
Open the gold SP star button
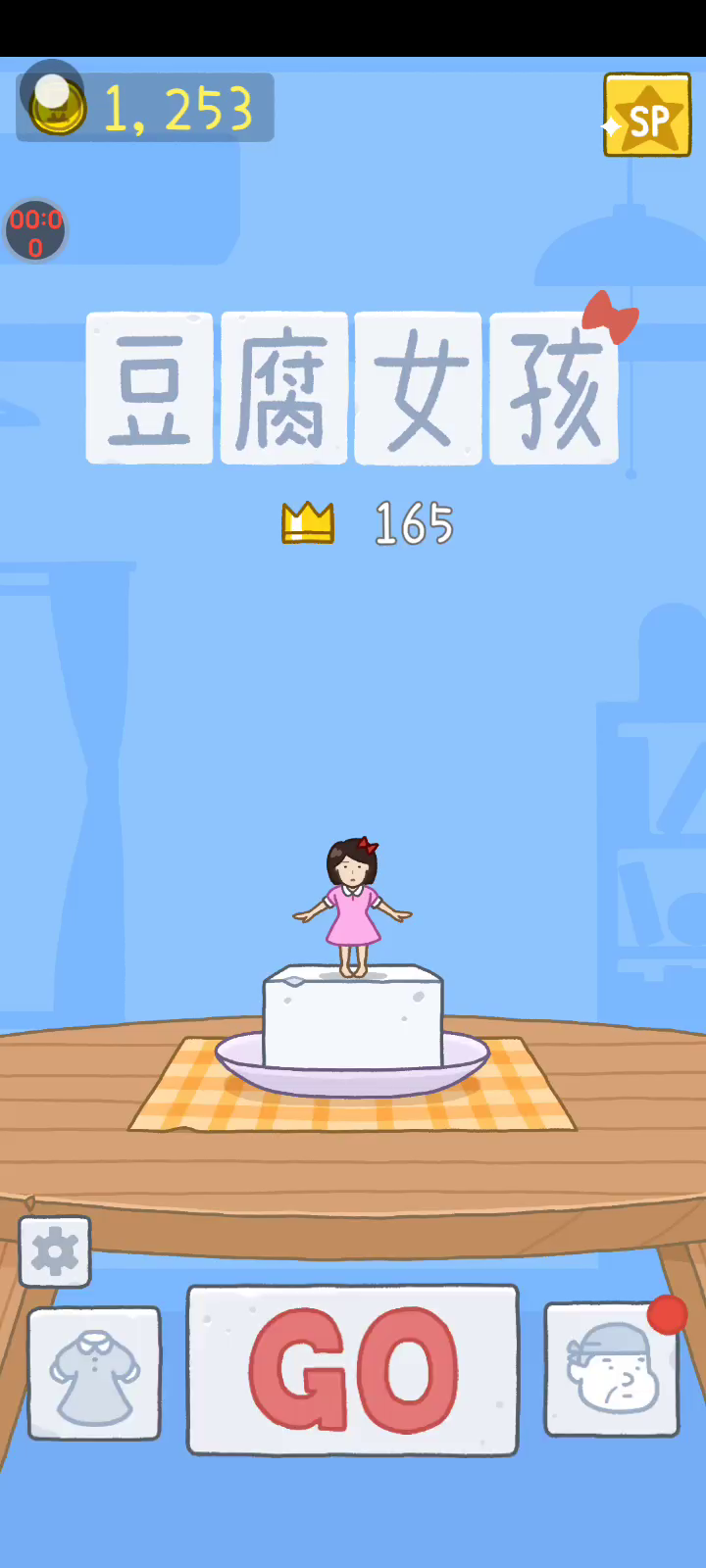[x=647, y=116]
